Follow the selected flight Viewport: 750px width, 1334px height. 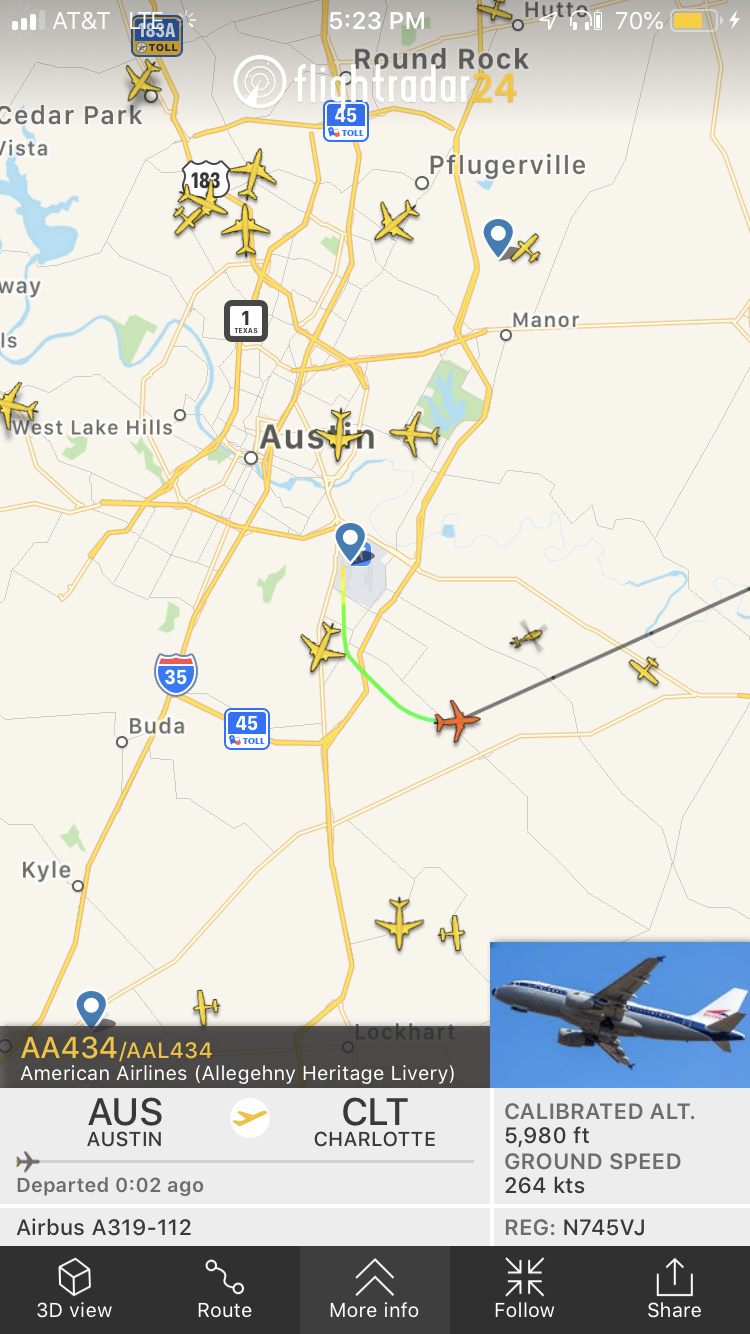[x=524, y=1289]
